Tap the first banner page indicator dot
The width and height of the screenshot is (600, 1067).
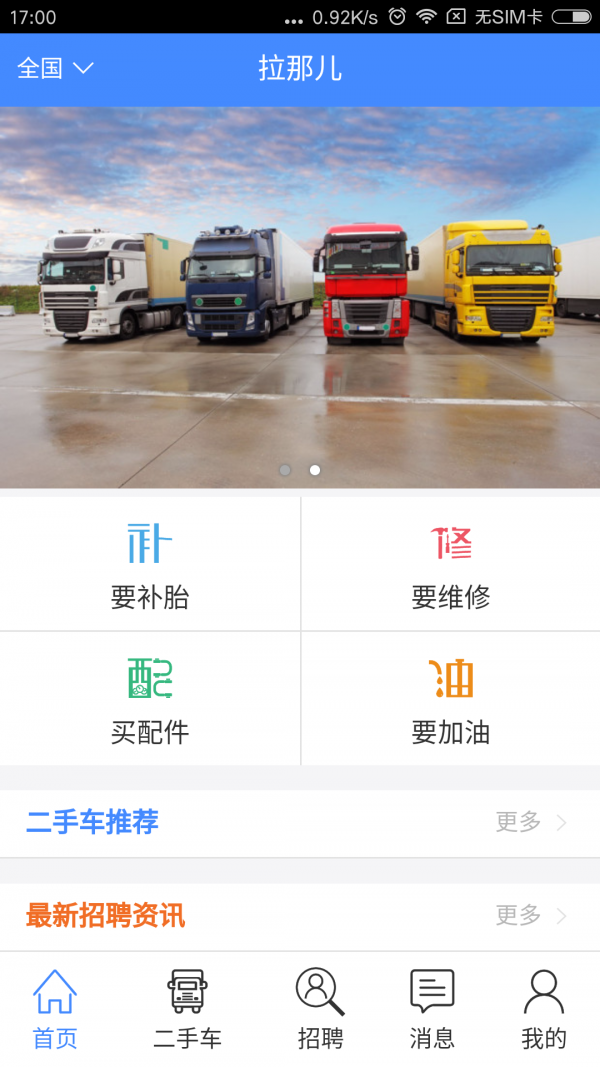coord(285,470)
